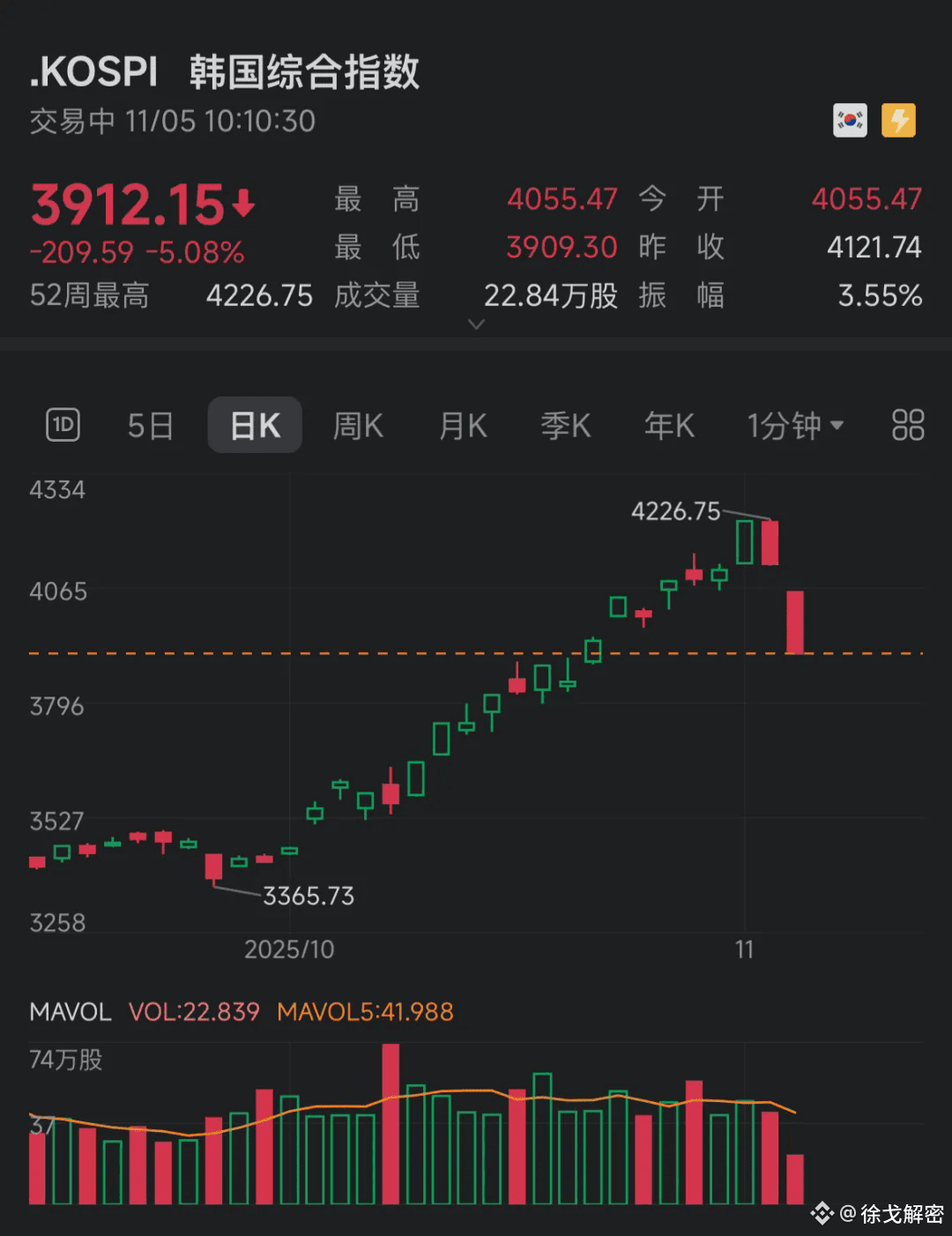Click the 3365.73 low price annotation

[x=308, y=897]
